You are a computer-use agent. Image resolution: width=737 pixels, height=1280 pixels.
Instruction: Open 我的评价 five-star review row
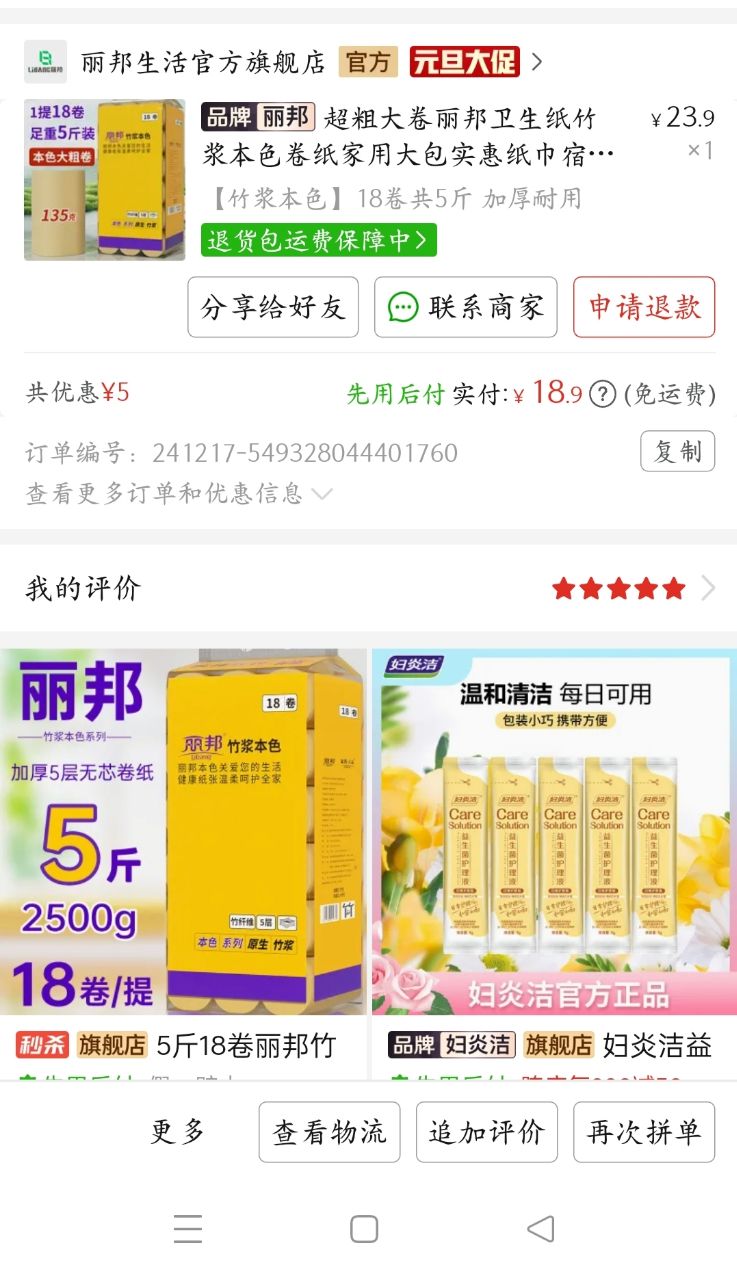[x=368, y=588]
